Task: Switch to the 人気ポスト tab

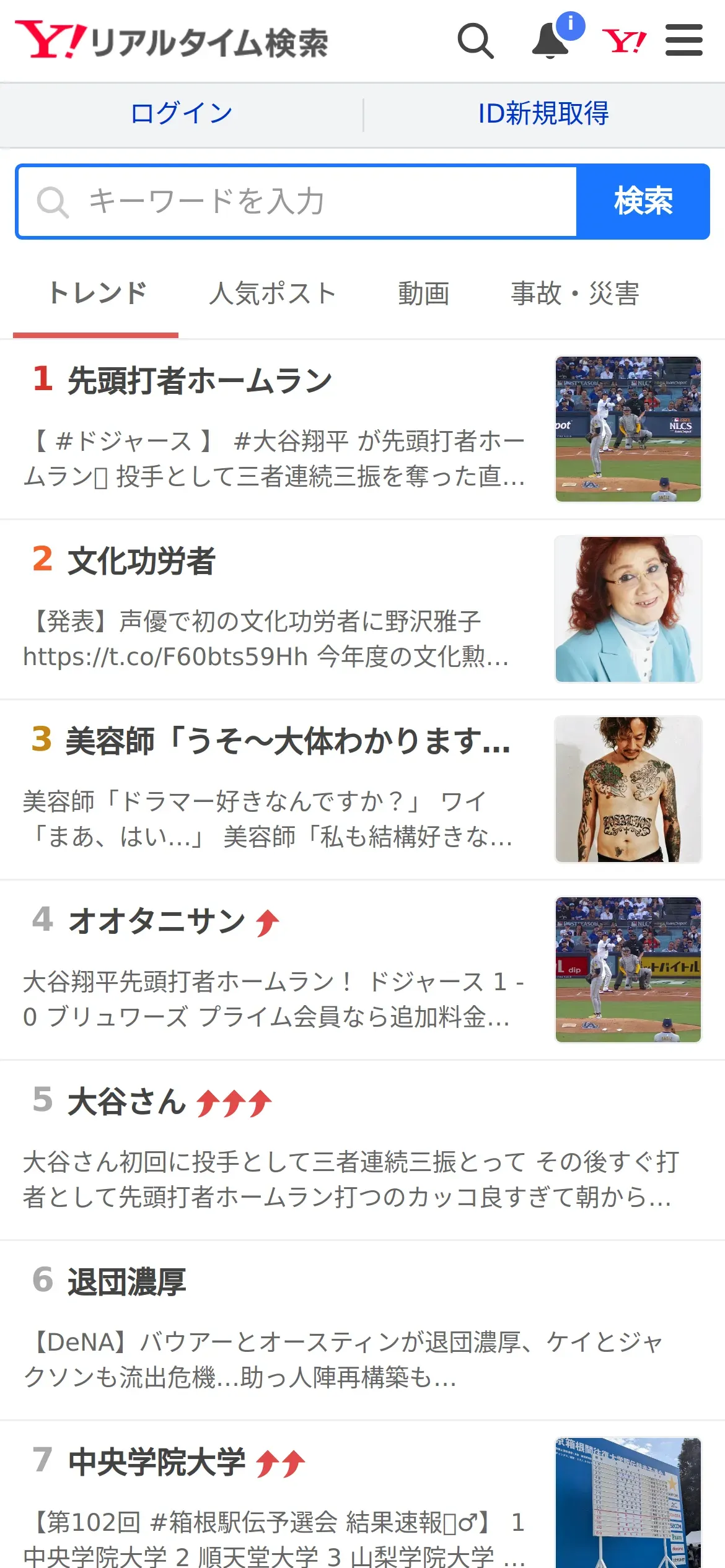Action: [273, 294]
